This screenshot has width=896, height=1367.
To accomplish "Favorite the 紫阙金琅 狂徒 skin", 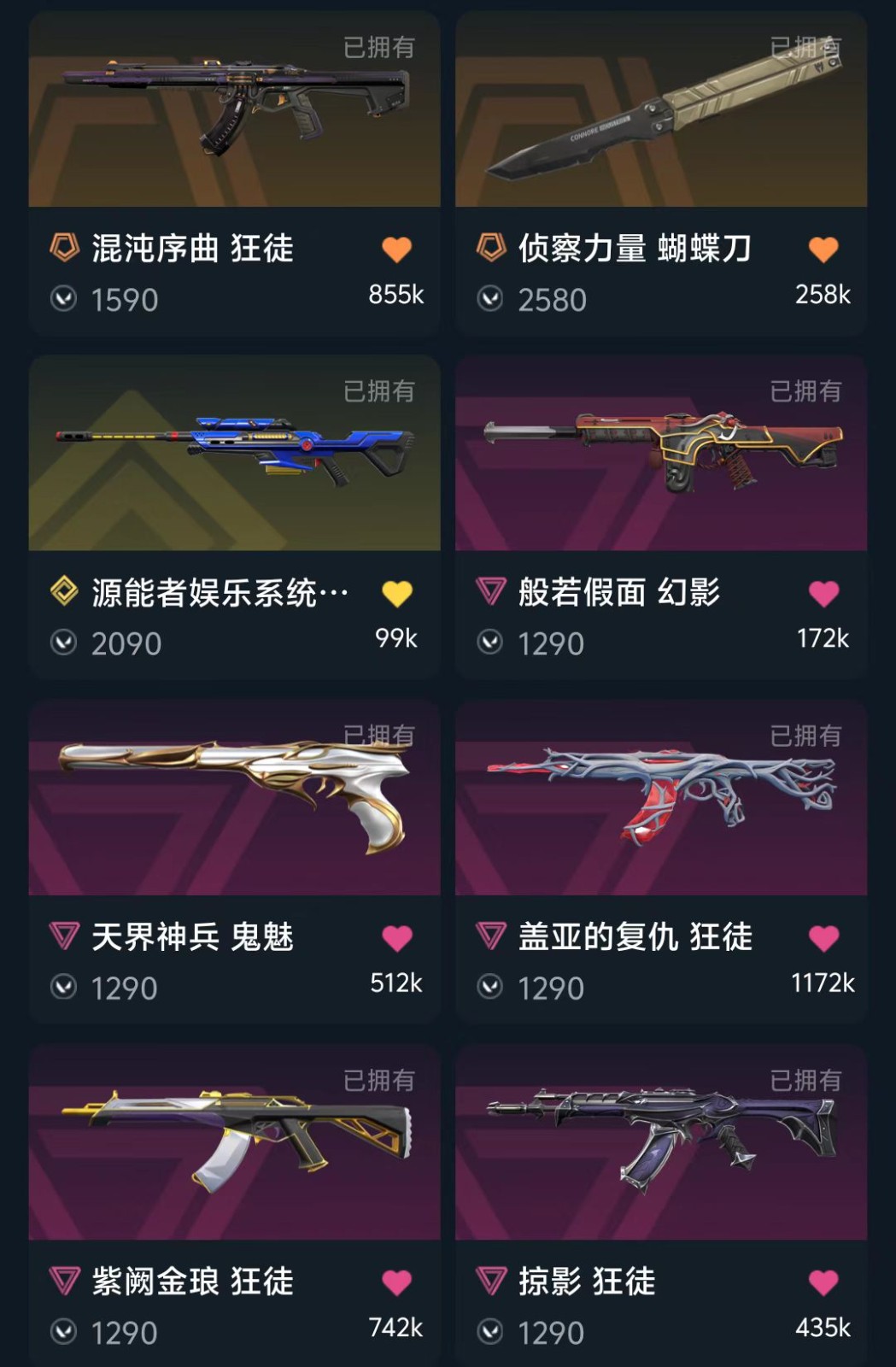I will point(396,1282).
